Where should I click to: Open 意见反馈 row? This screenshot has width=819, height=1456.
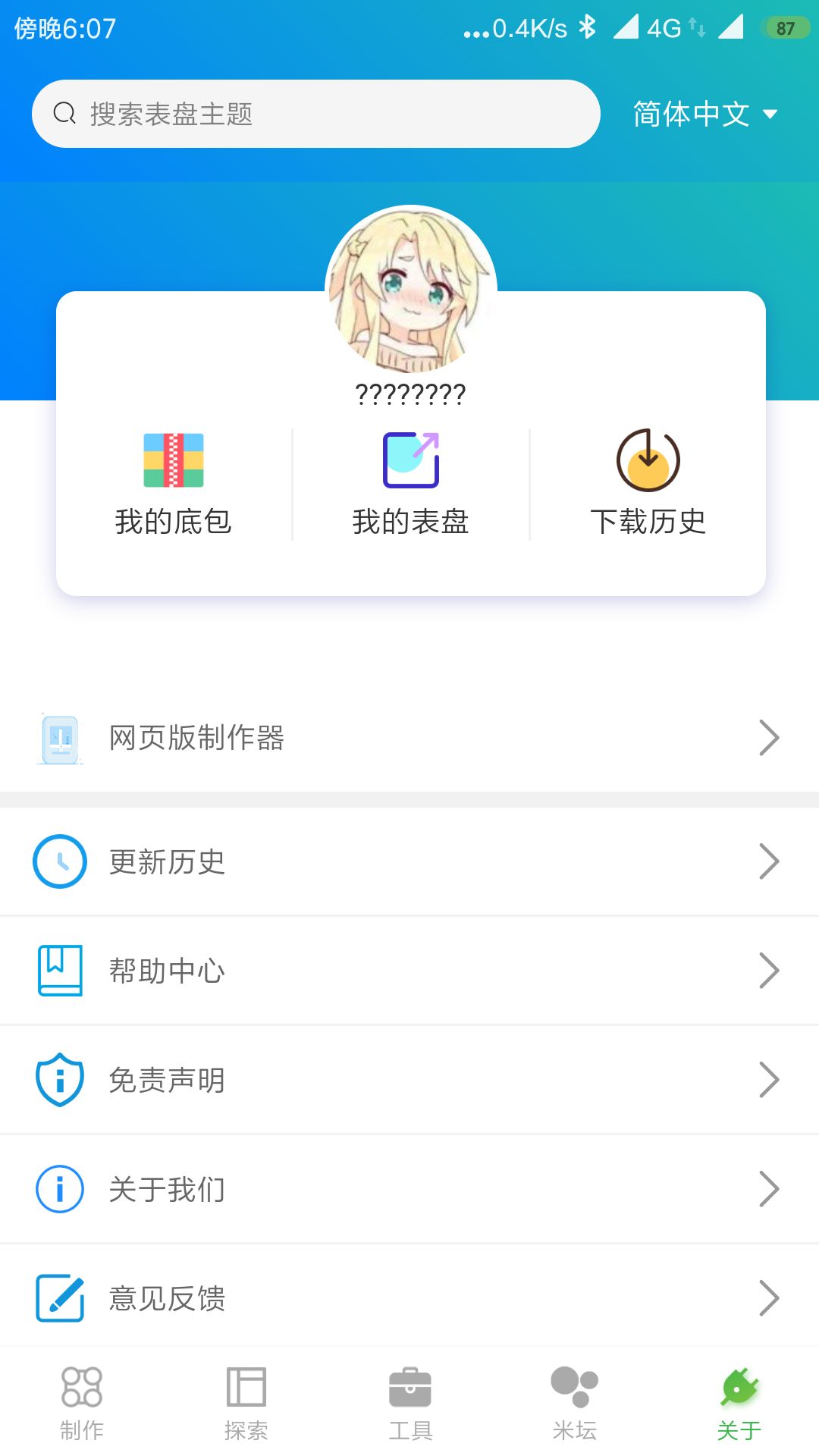409,1298
